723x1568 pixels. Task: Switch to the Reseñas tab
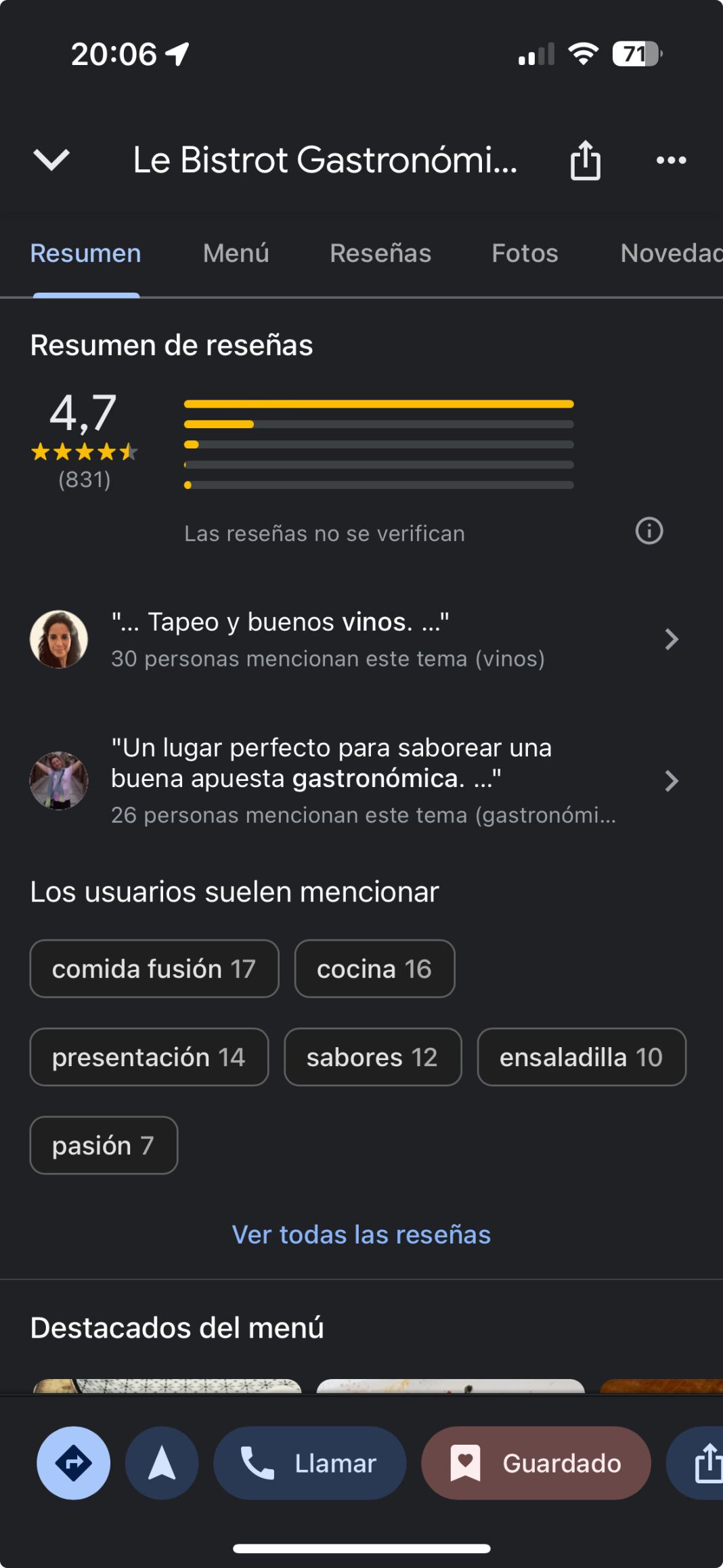pyautogui.click(x=380, y=253)
